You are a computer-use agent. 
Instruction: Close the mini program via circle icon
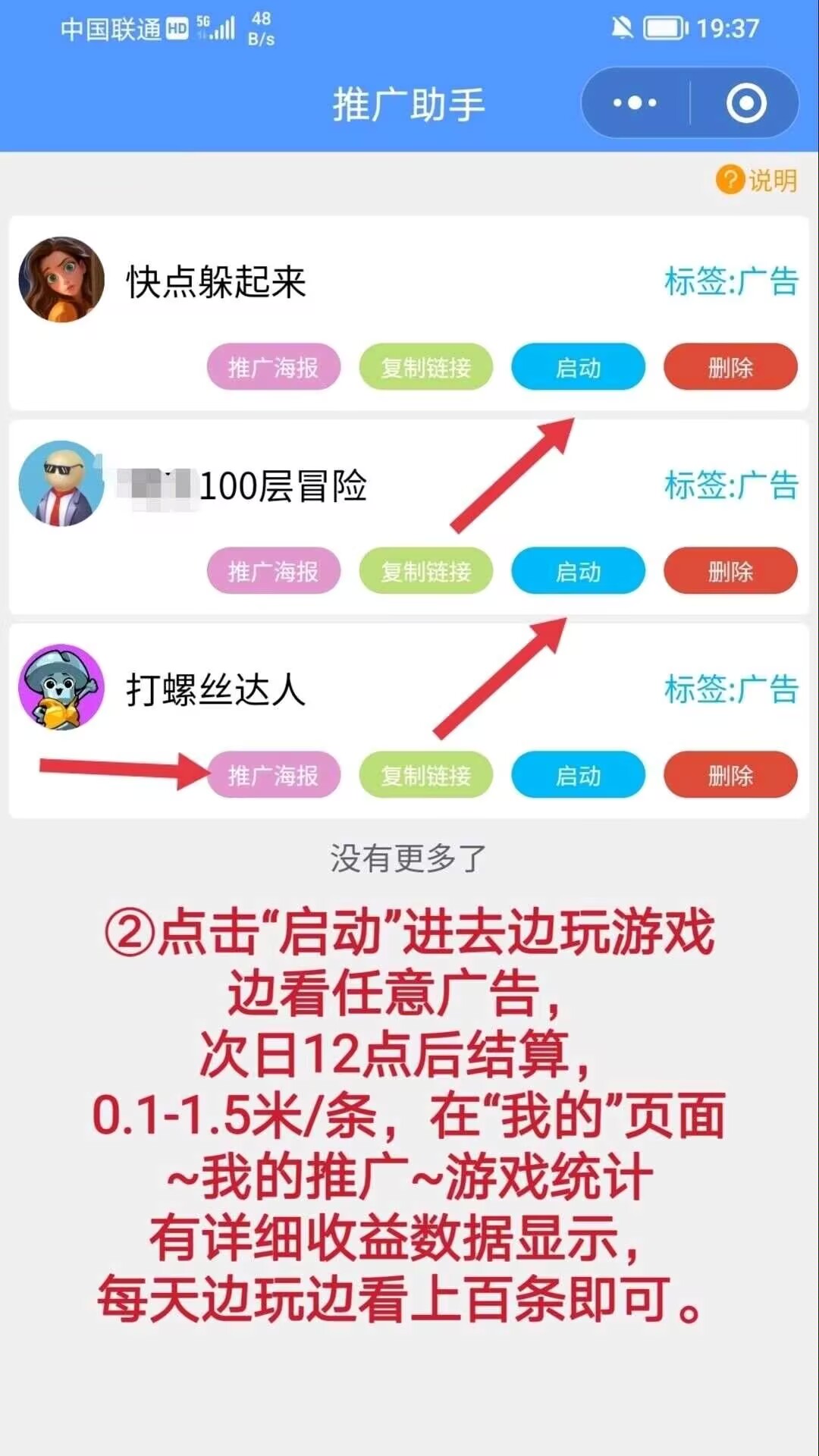pyautogui.click(x=746, y=103)
